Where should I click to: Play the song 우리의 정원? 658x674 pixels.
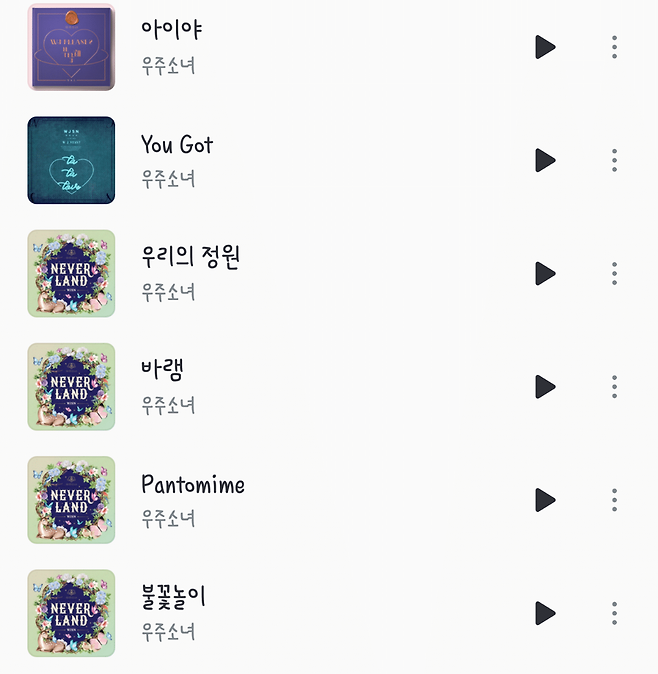(545, 273)
